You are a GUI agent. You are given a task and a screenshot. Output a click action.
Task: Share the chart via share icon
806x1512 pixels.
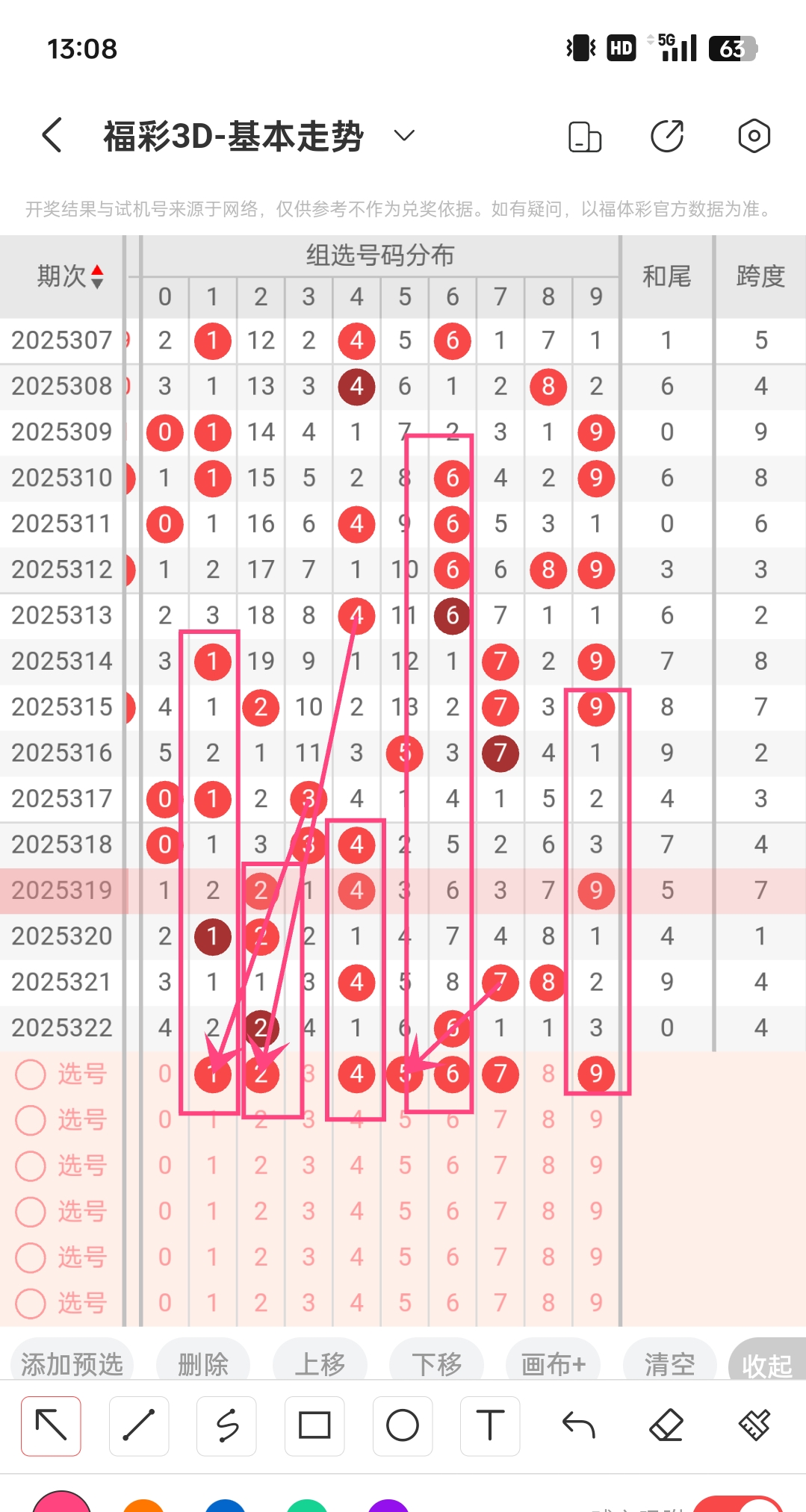pyautogui.click(x=667, y=136)
